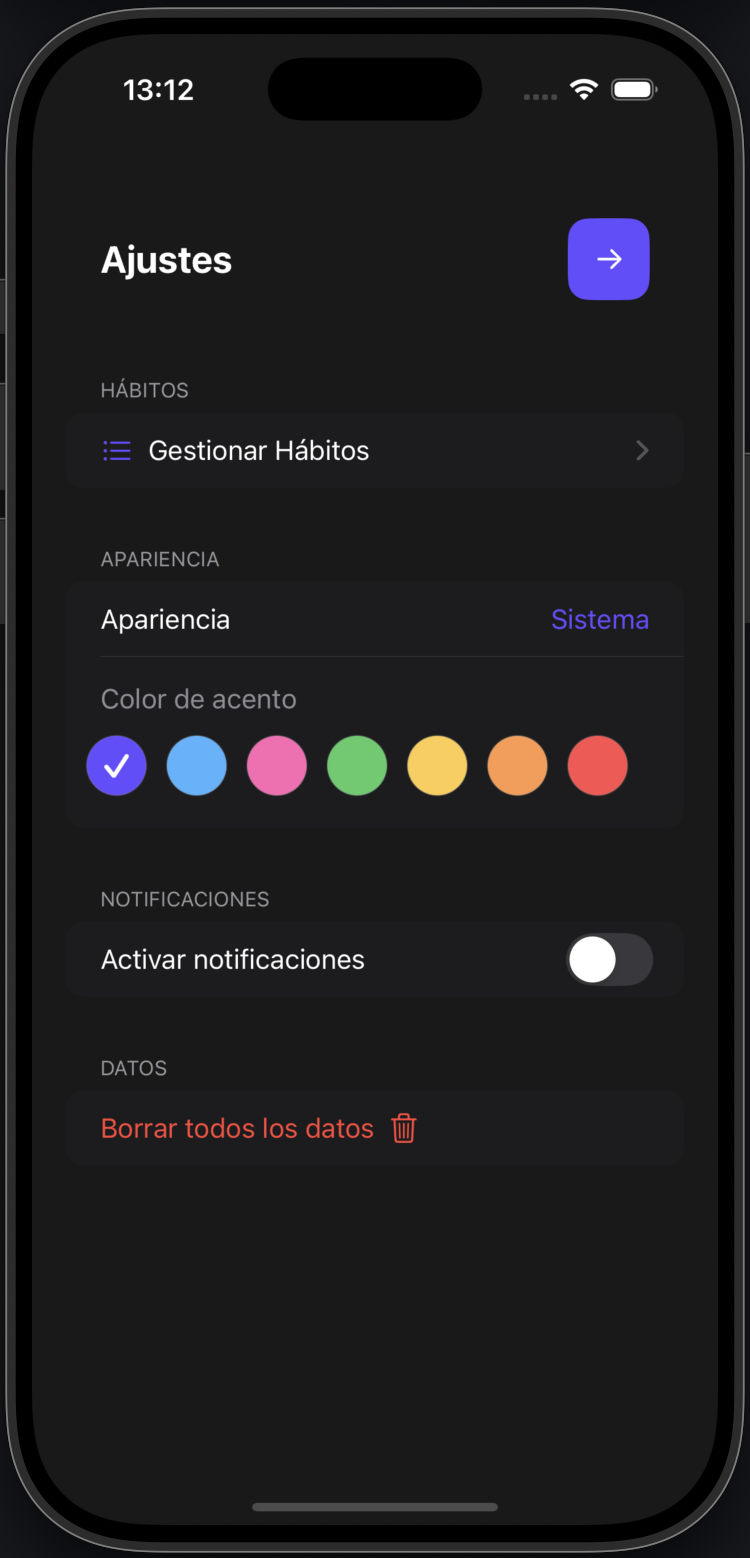750x1558 pixels.
Task: Open the Sistema appearance selector
Action: click(599, 619)
